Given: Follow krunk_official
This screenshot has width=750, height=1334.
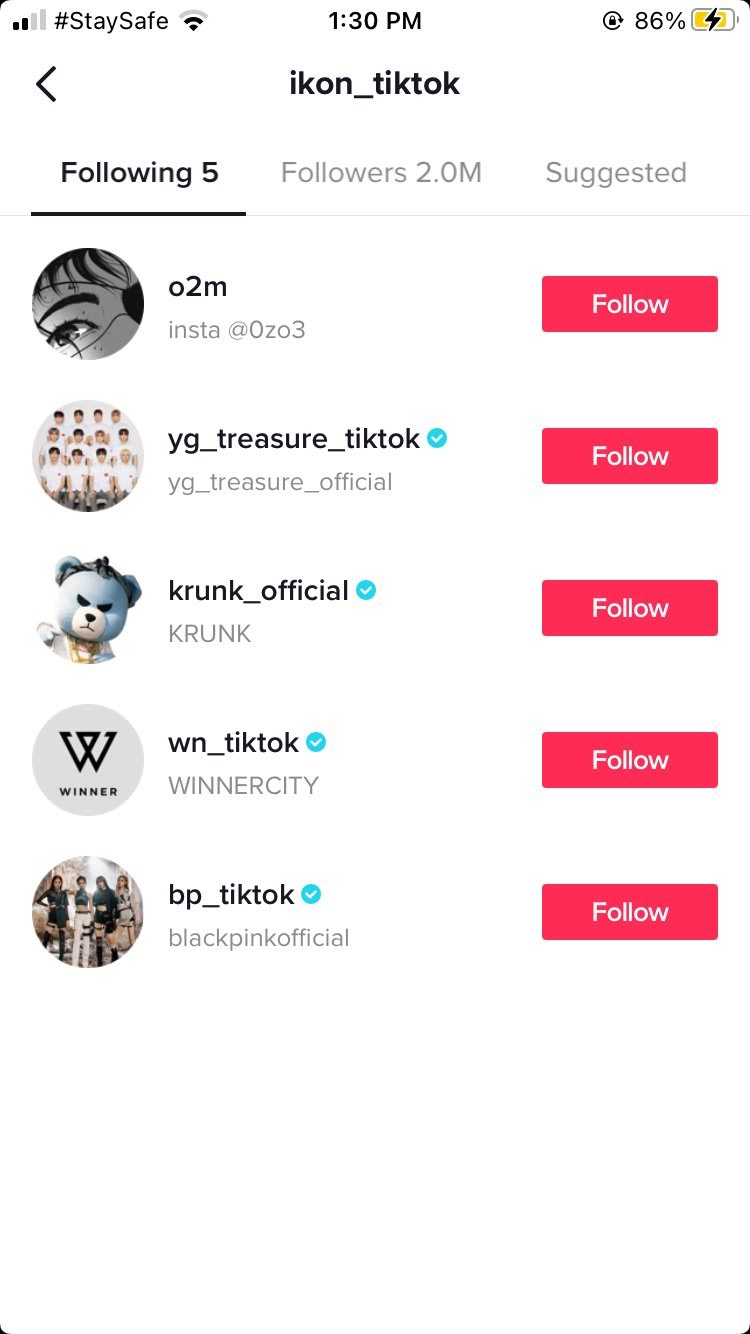Looking at the screenshot, I should [x=629, y=608].
